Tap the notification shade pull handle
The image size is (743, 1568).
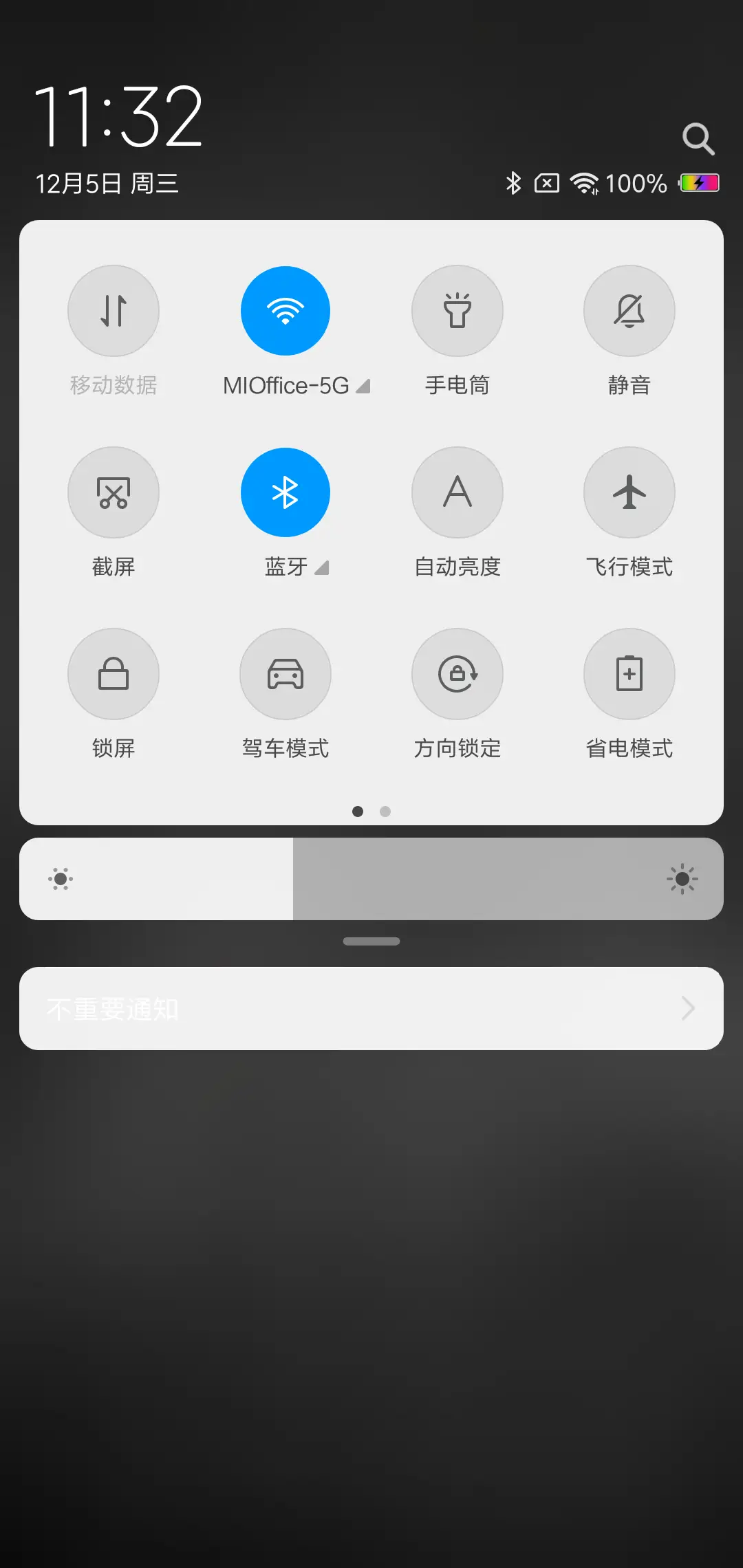[x=371, y=940]
